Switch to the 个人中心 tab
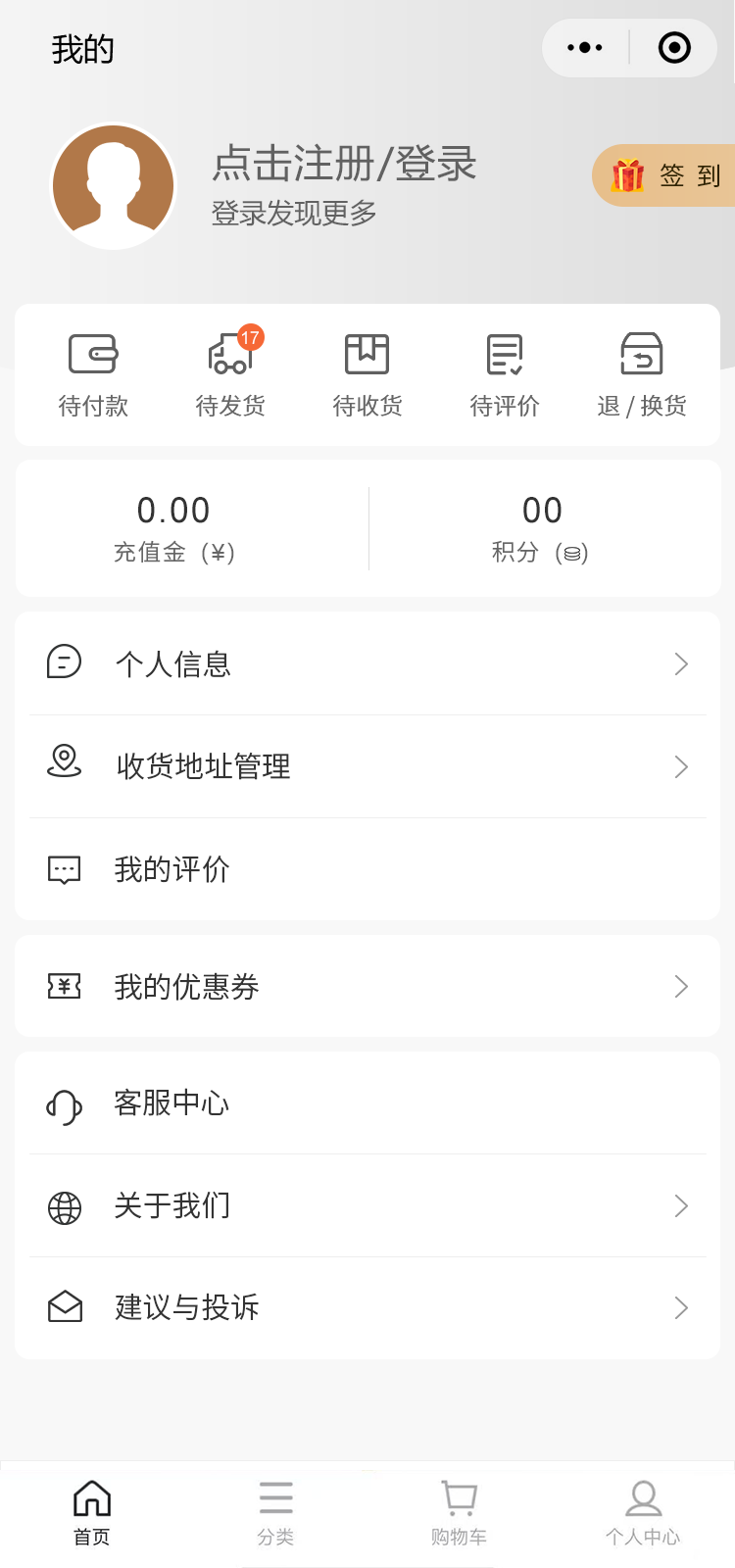The width and height of the screenshot is (735, 1568). point(643,1512)
